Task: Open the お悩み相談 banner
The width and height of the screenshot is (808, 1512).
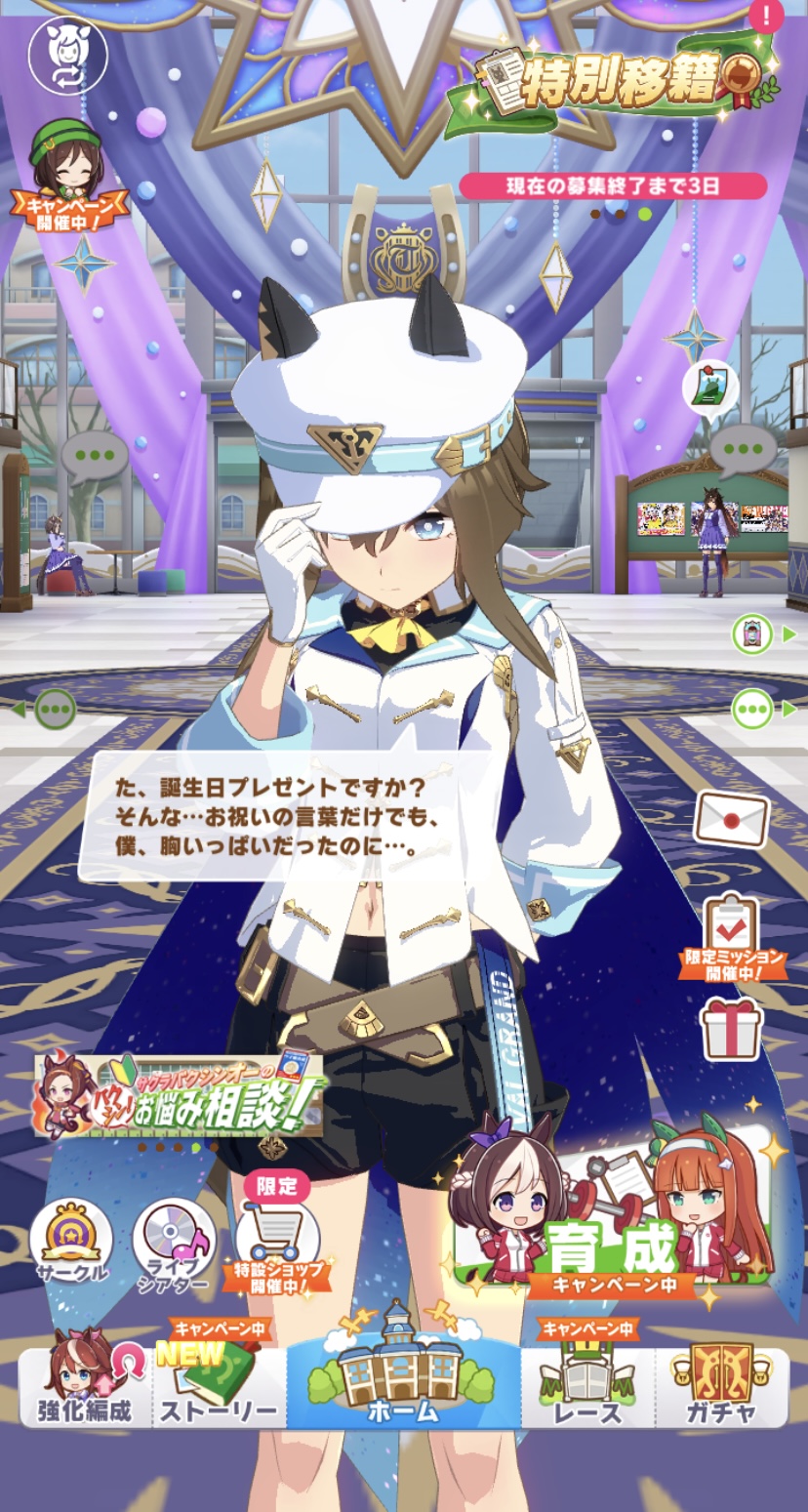Action: [x=179, y=1093]
